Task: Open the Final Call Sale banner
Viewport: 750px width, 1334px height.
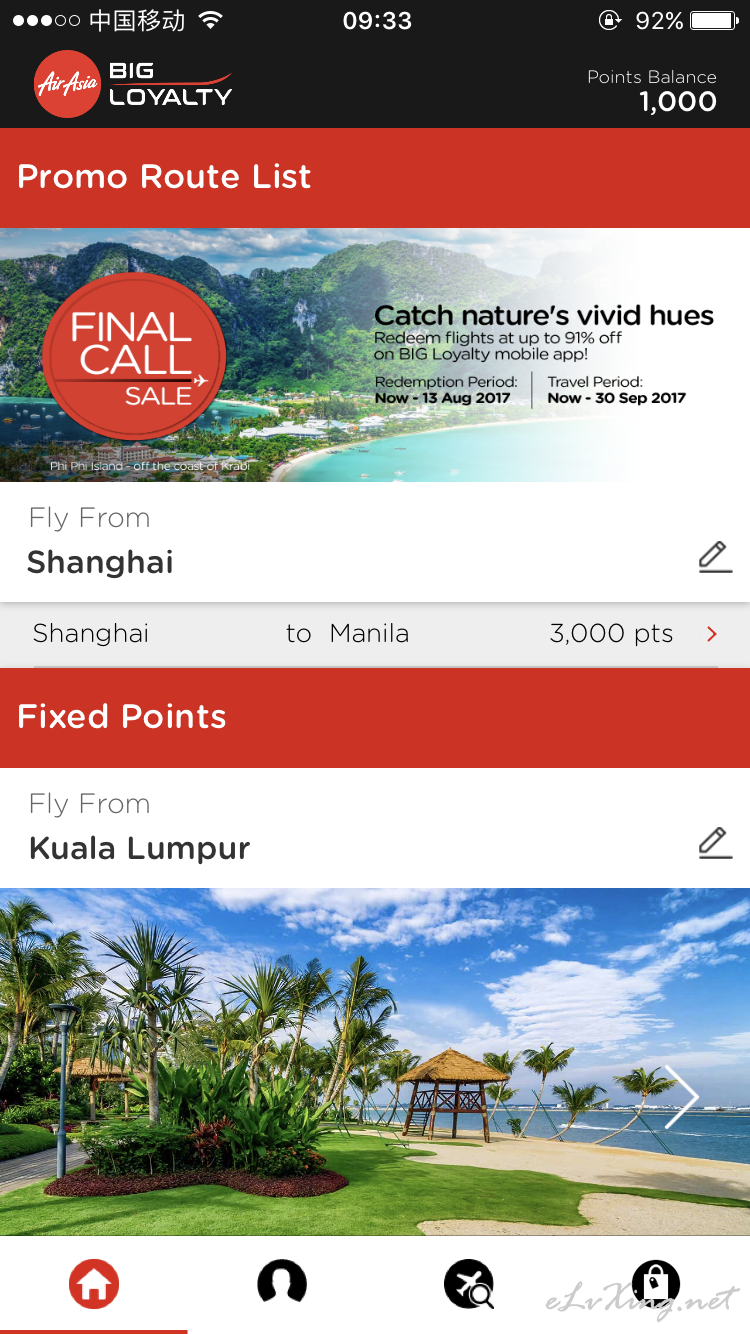Action: point(375,355)
